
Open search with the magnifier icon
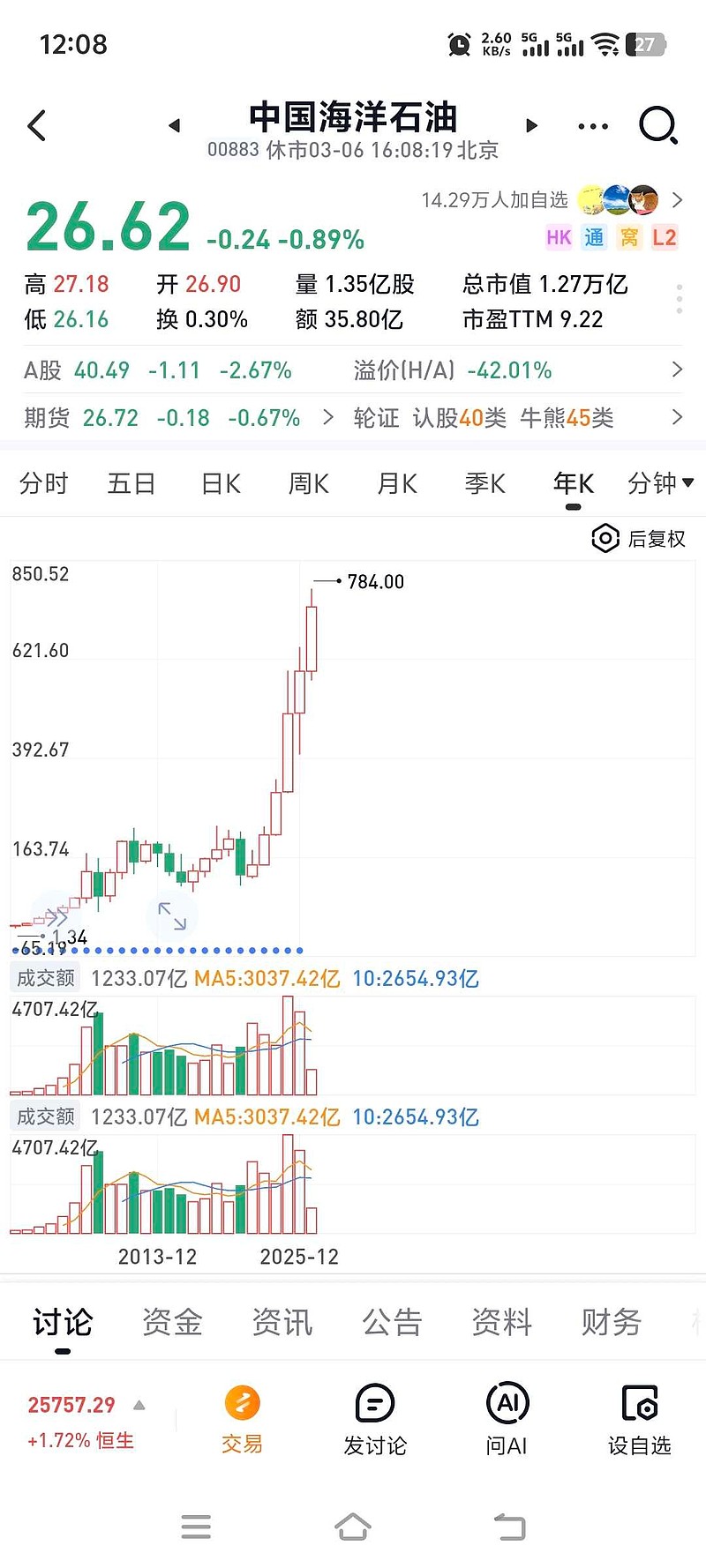pyautogui.click(x=657, y=125)
